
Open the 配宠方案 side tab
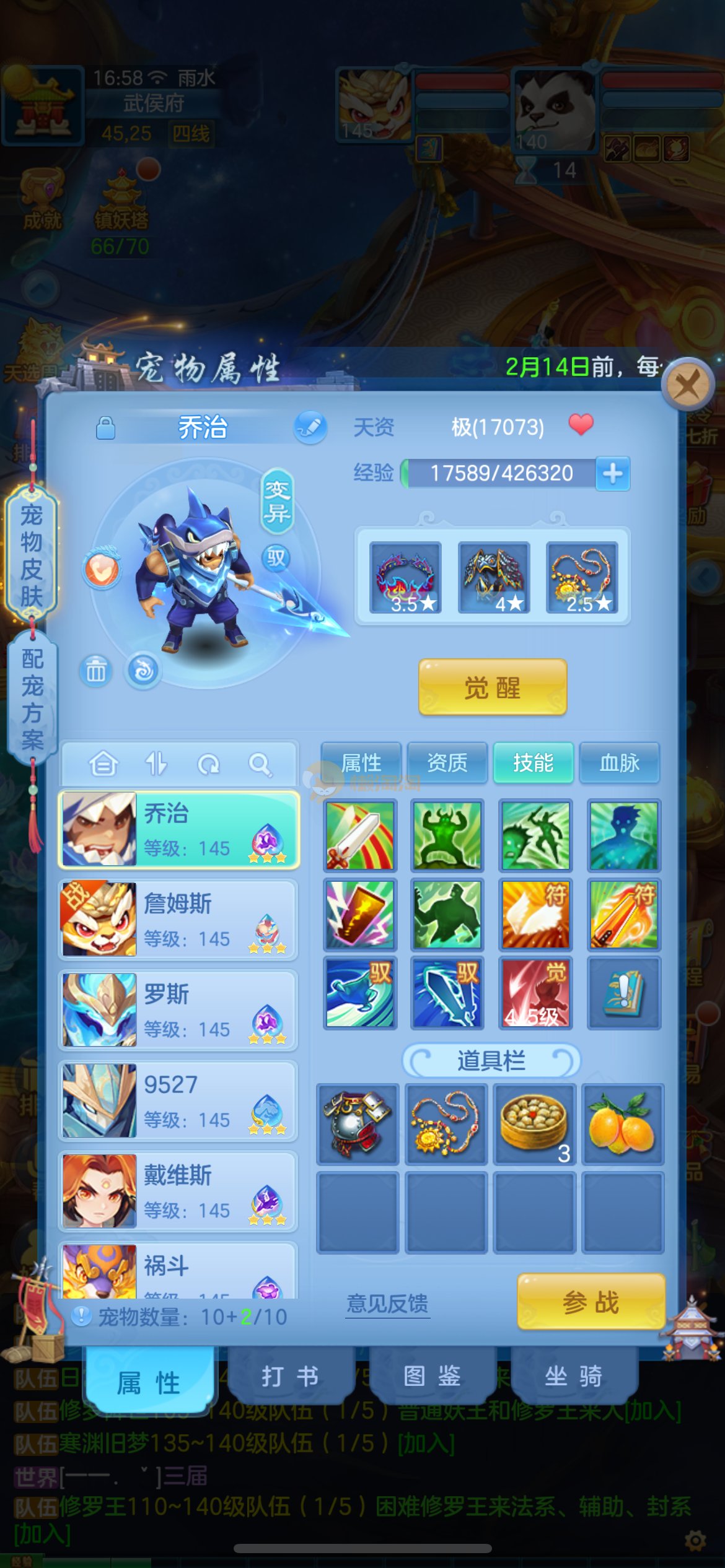point(32,699)
